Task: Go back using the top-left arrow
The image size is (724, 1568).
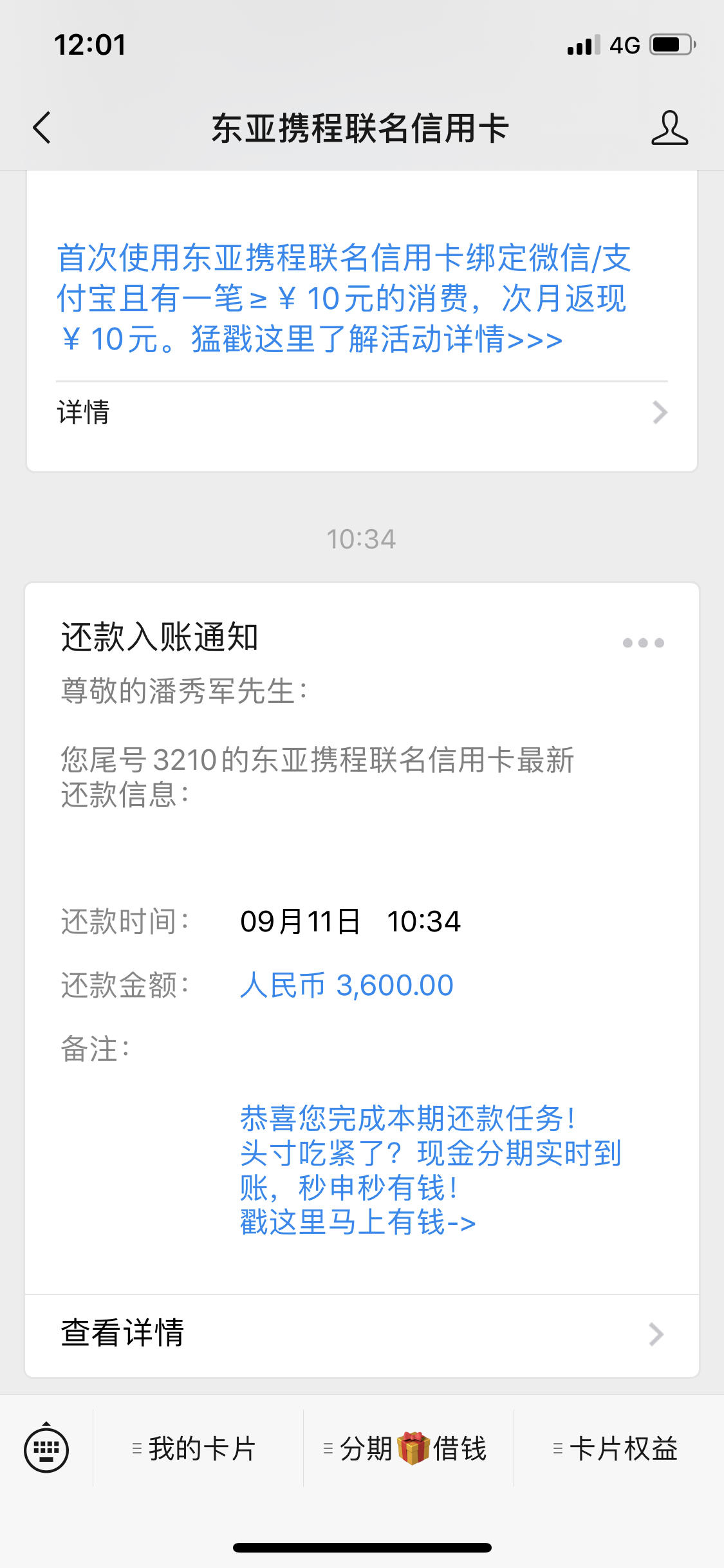Action: point(42,127)
